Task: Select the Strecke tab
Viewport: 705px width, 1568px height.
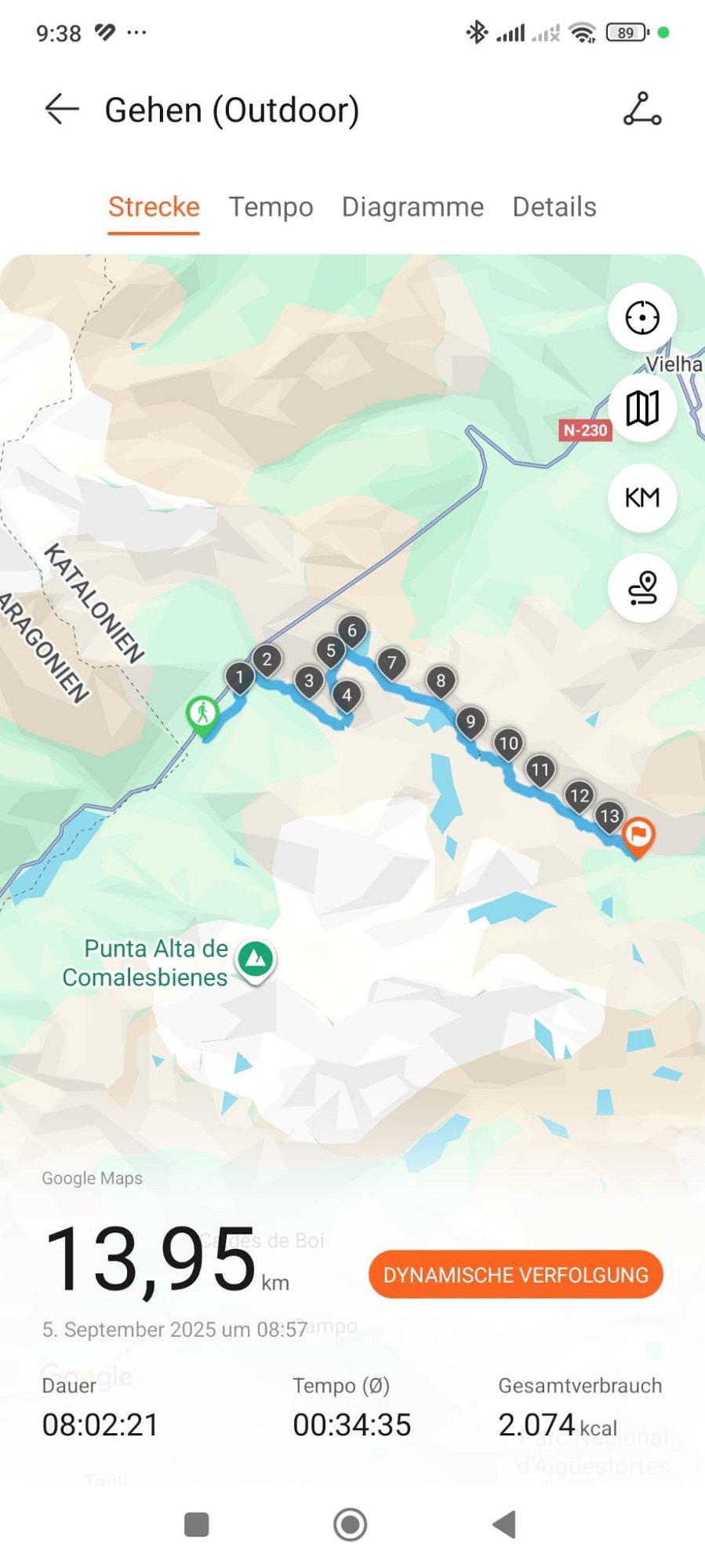Action: (x=154, y=207)
